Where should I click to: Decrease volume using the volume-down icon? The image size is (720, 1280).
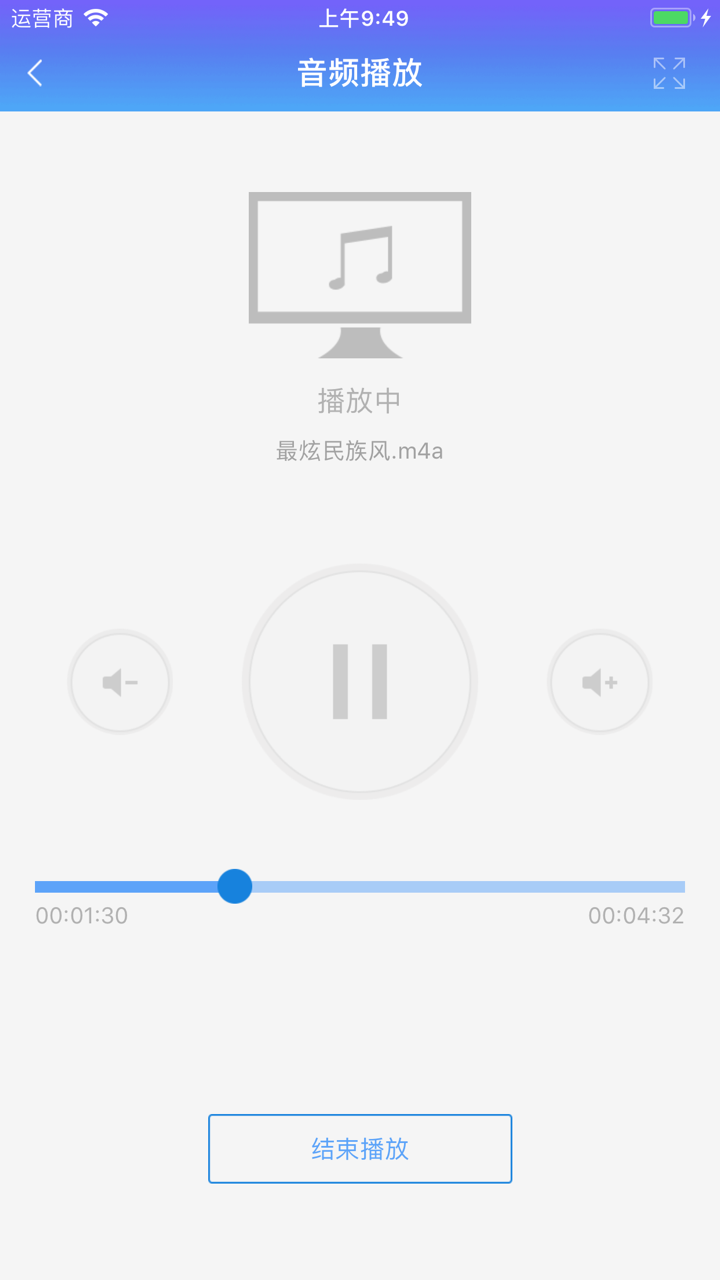120,681
